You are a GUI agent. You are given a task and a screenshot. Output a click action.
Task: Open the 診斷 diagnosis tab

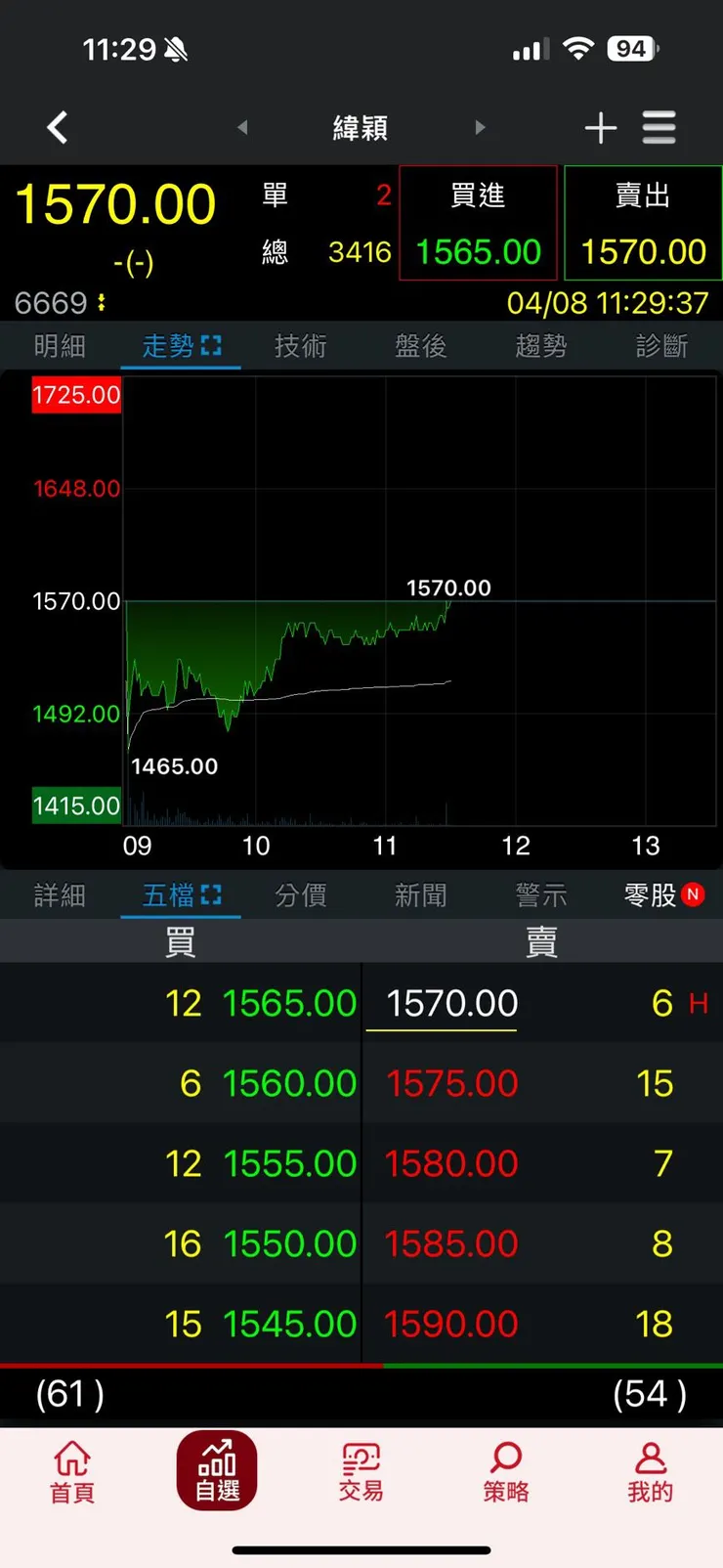[661, 346]
